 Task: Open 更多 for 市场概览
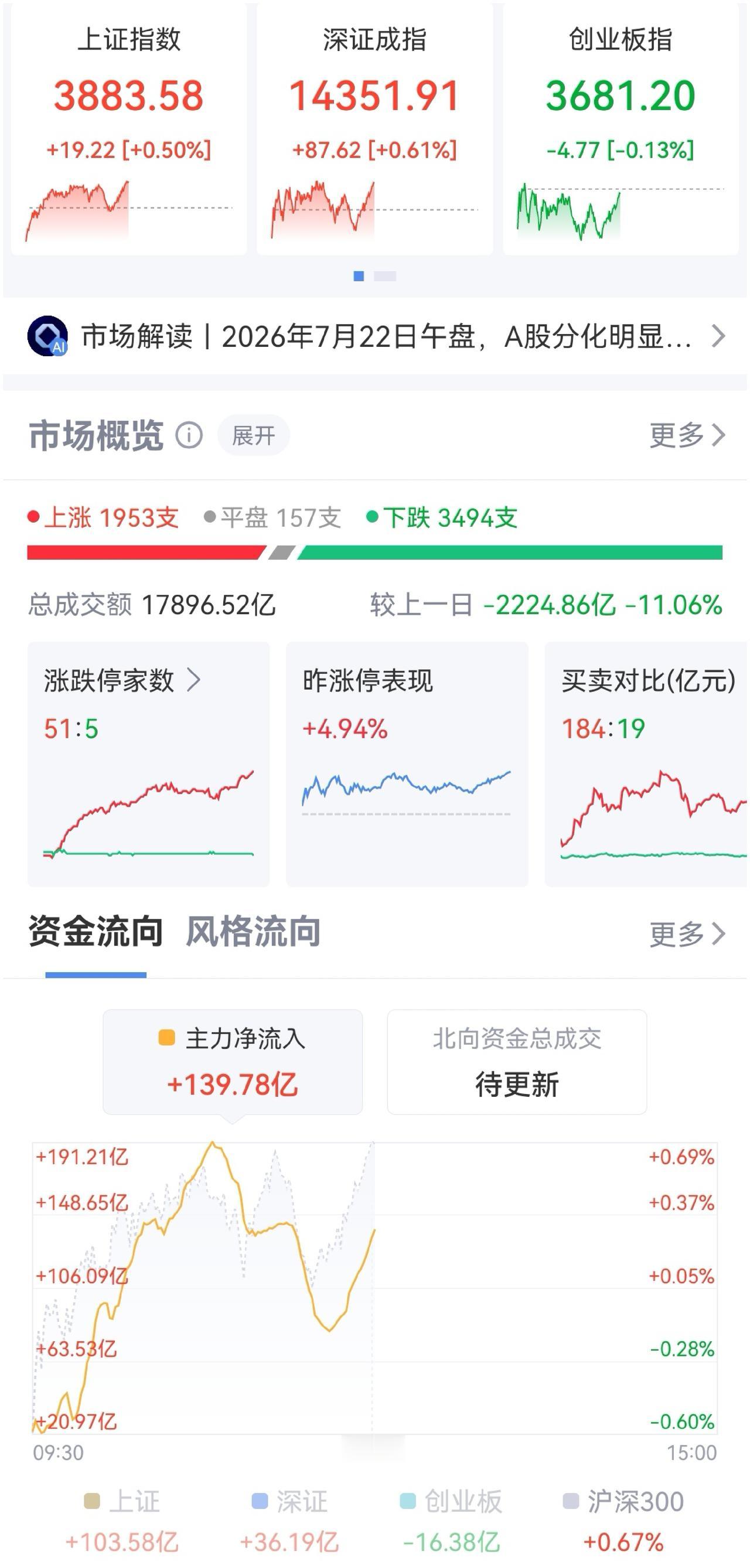pos(687,435)
